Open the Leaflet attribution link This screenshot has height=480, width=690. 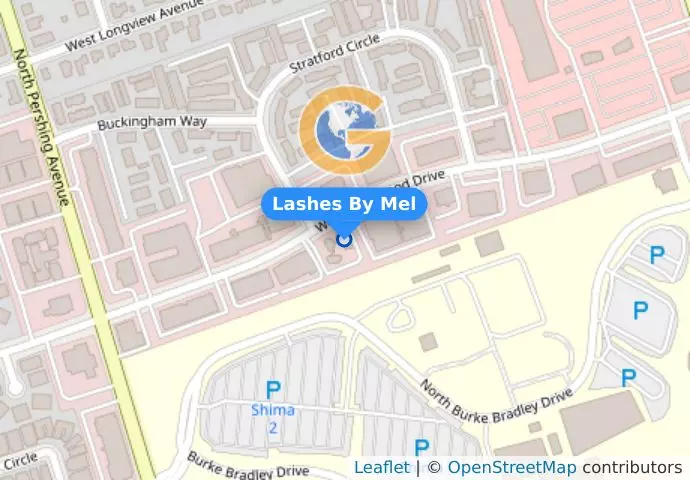(x=381, y=467)
